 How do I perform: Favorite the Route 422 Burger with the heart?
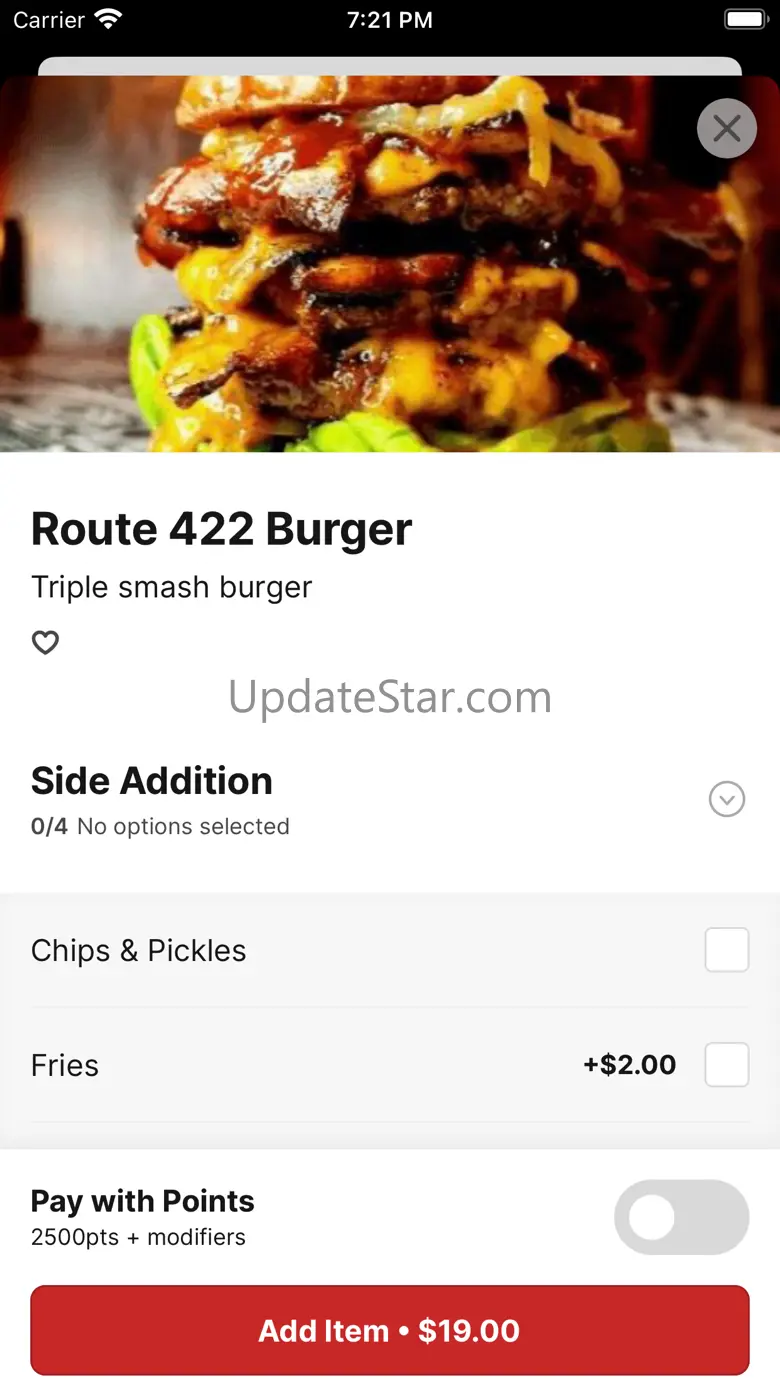coord(45,643)
